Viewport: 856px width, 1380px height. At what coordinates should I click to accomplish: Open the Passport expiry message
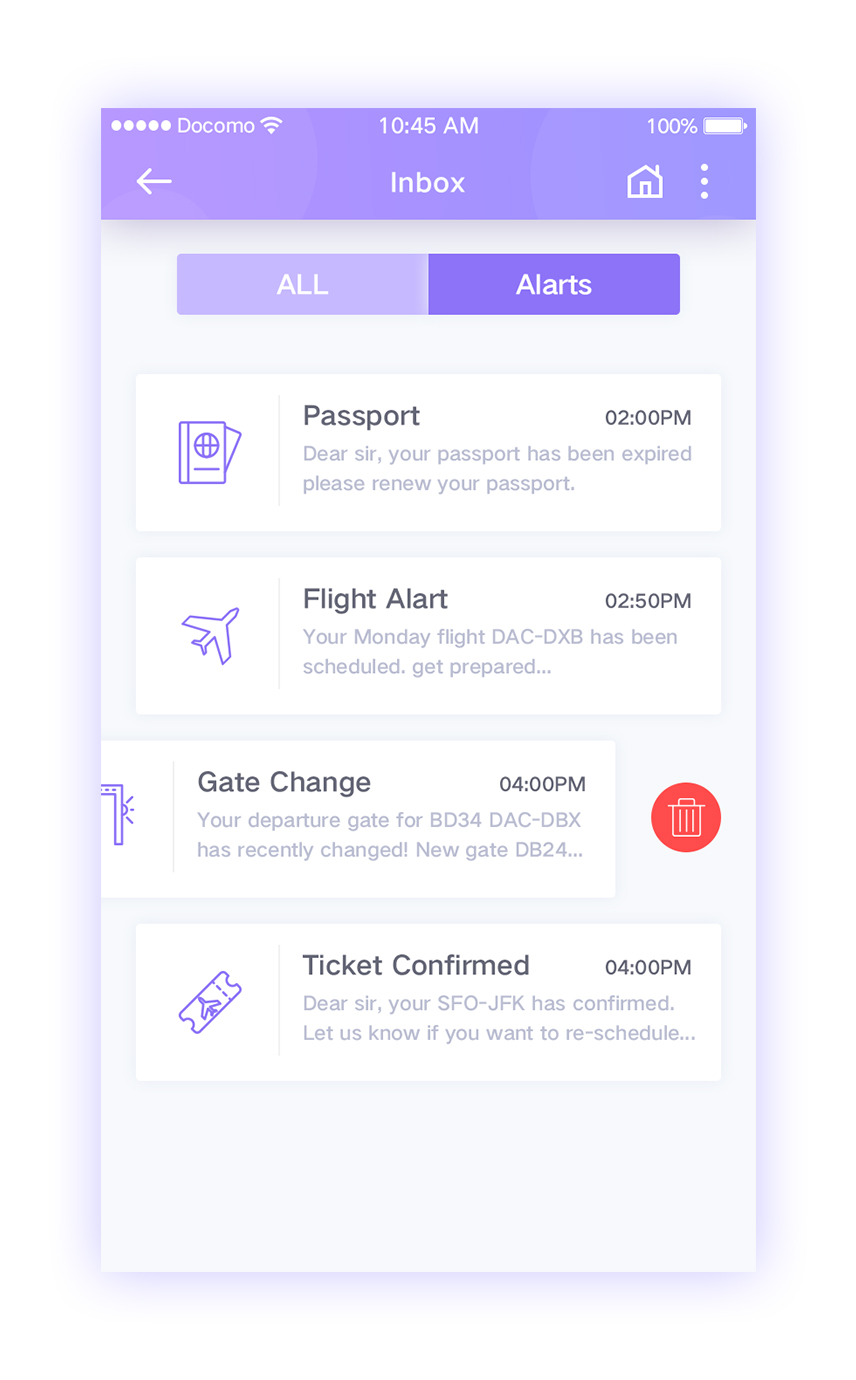(428, 453)
